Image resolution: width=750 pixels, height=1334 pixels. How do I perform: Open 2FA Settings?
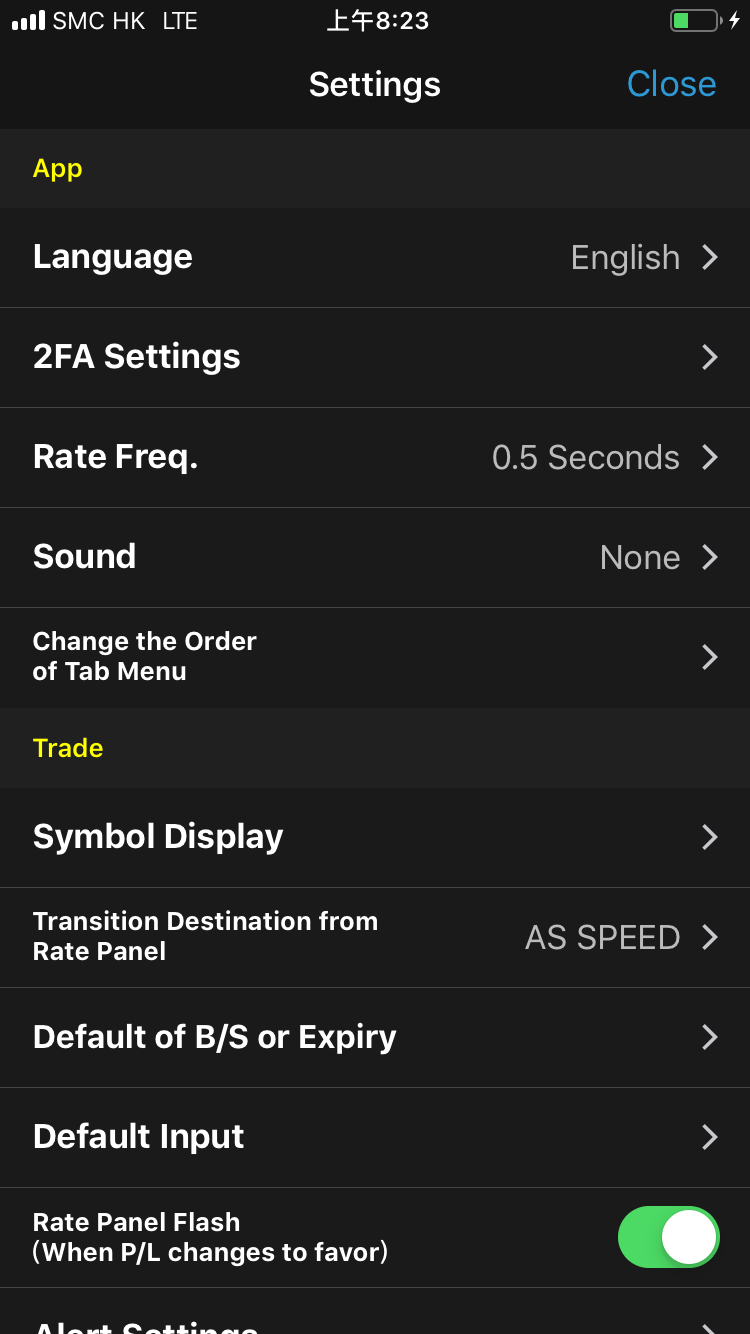pos(375,357)
